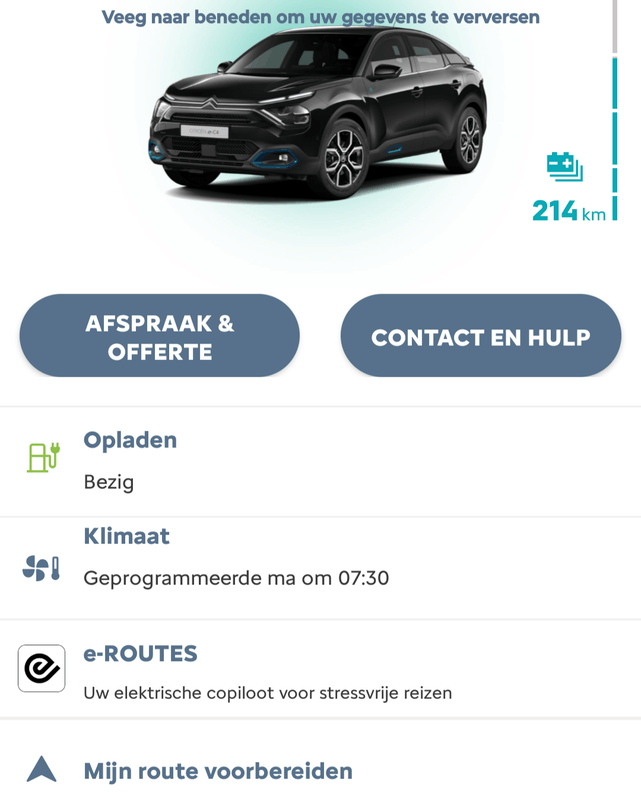The height and width of the screenshot is (800, 641).
Task: Select Mijn route voorbereiden
Action: 320,770
